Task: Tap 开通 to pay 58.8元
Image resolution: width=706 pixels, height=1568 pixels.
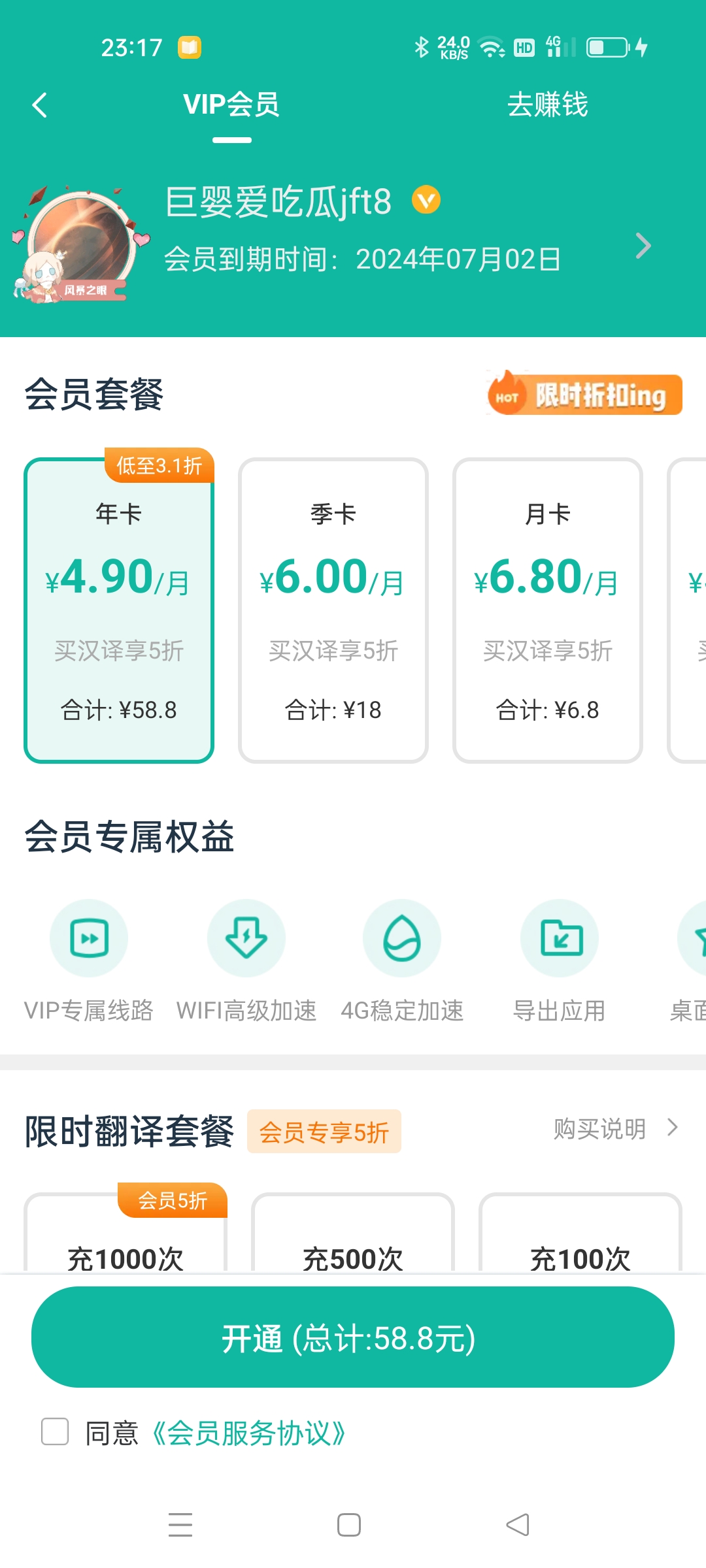Action: pos(353,1337)
